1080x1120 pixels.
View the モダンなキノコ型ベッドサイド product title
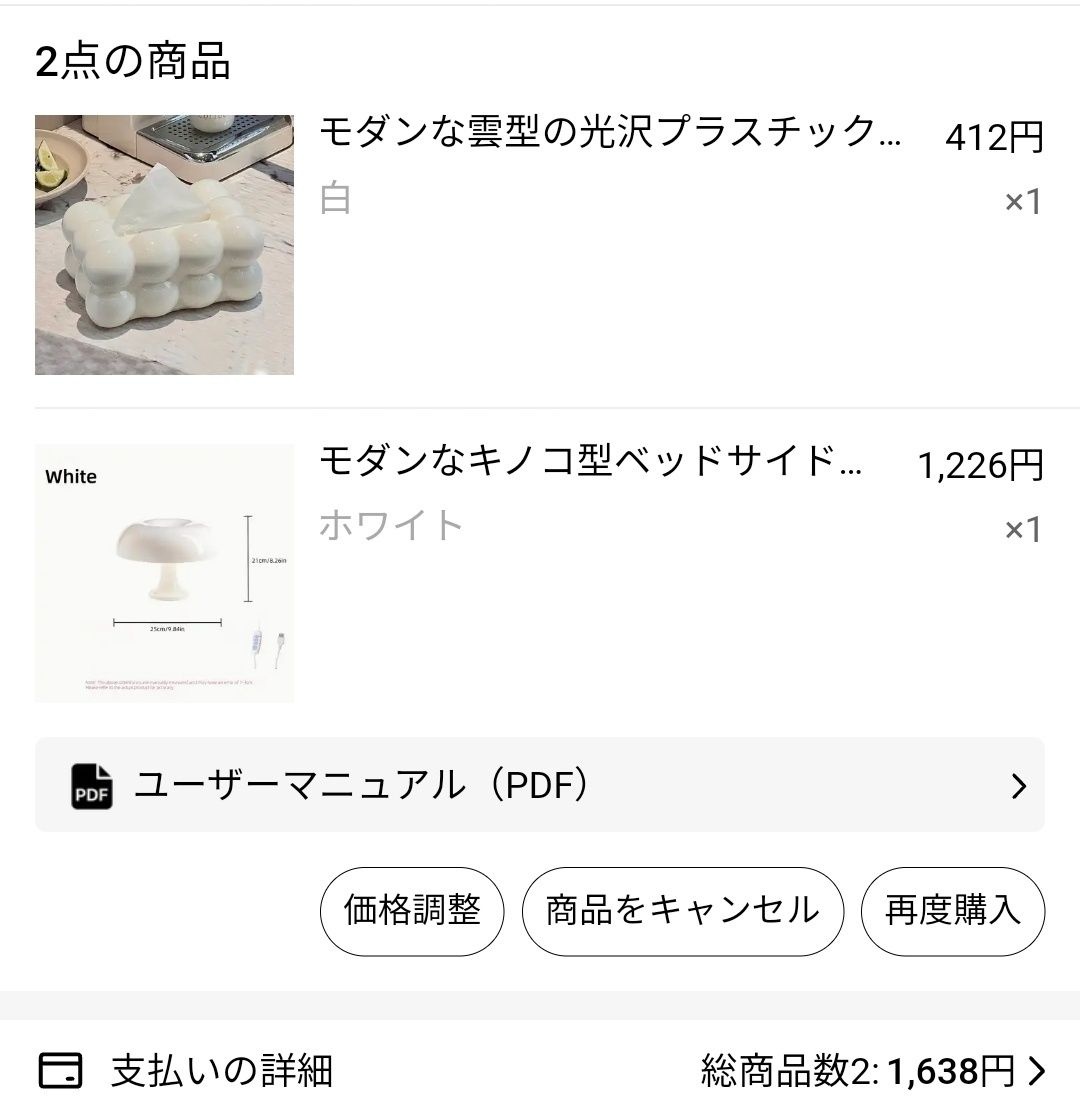(x=590, y=461)
